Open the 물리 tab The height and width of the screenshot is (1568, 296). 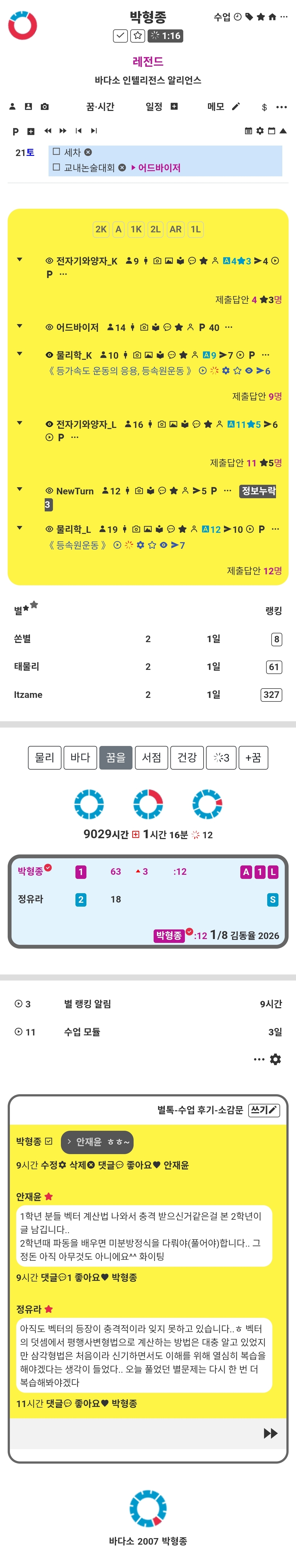[x=44, y=757]
